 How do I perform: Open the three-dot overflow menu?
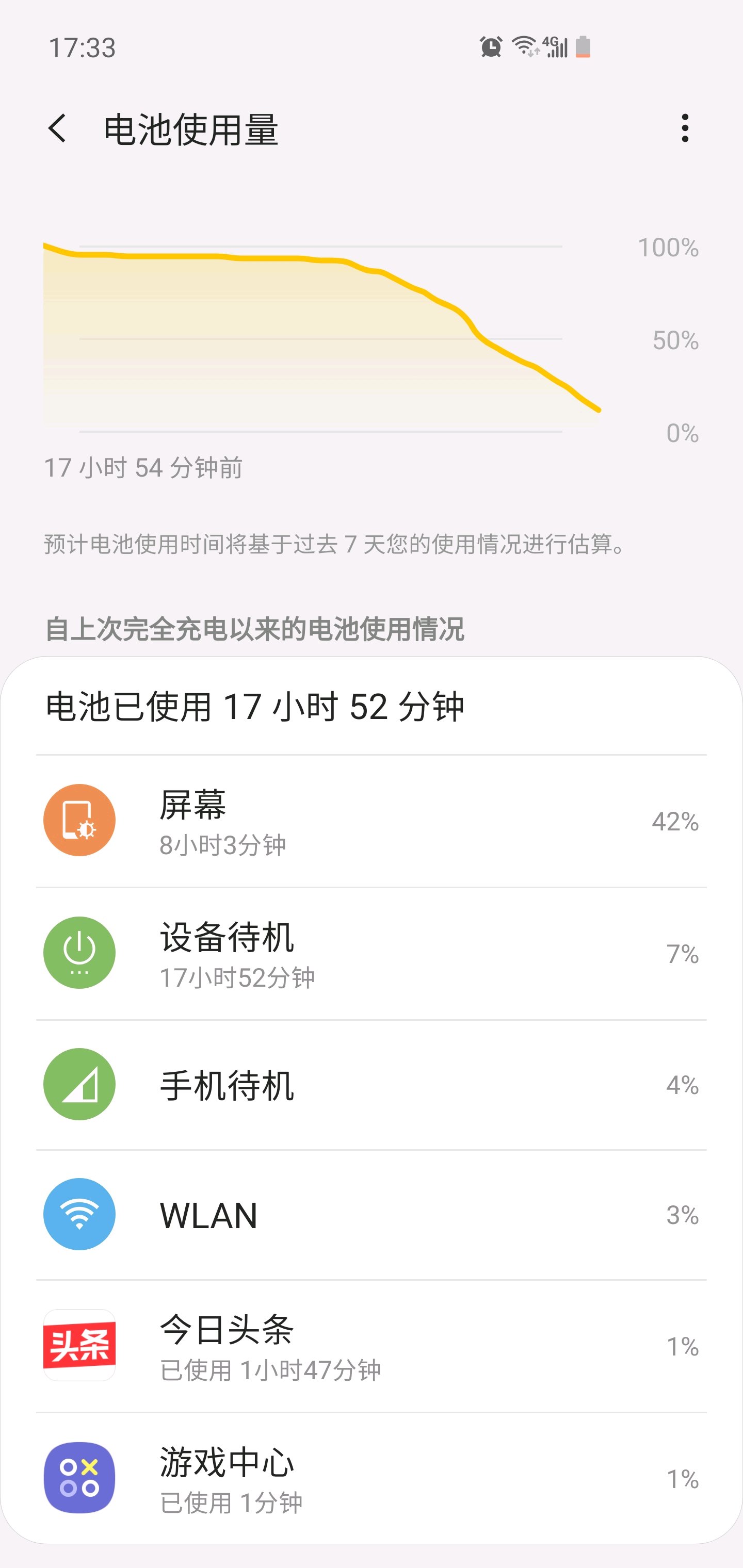pos(685,128)
